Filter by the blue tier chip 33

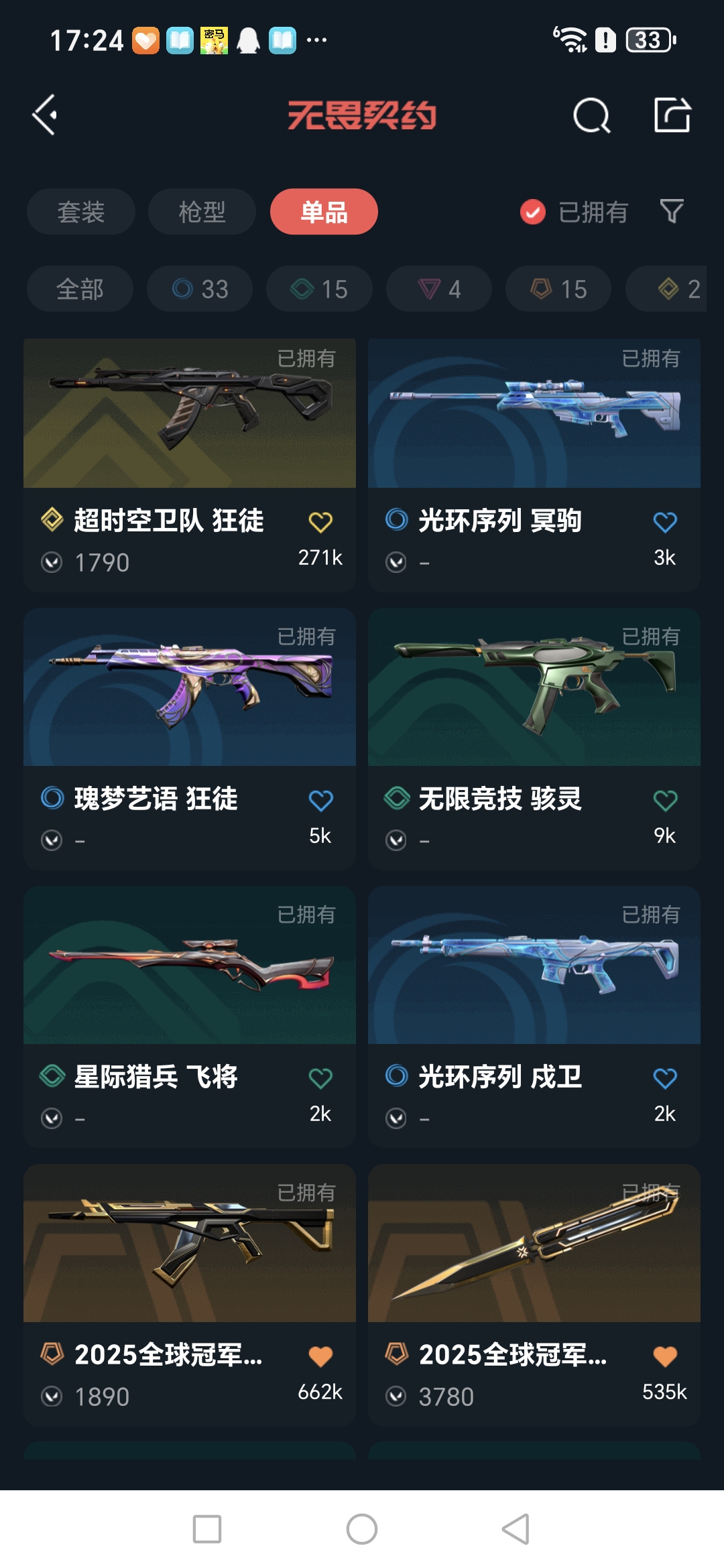pos(200,289)
